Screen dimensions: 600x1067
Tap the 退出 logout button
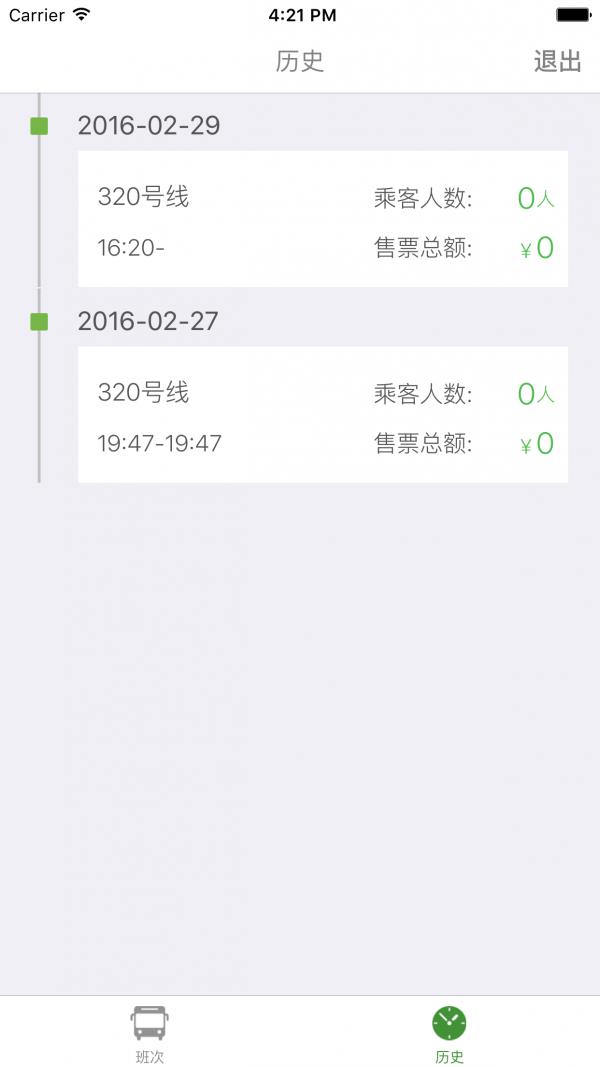tap(557, 61)
